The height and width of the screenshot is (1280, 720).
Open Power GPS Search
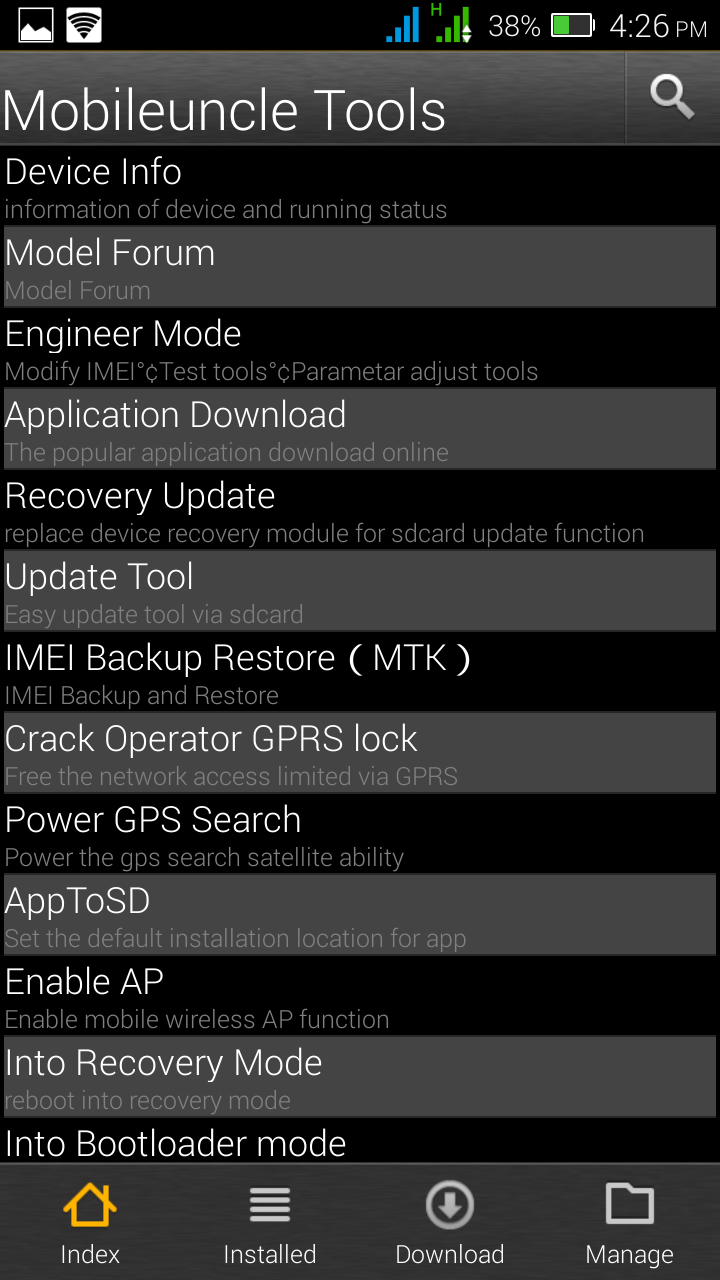(360, 834)
